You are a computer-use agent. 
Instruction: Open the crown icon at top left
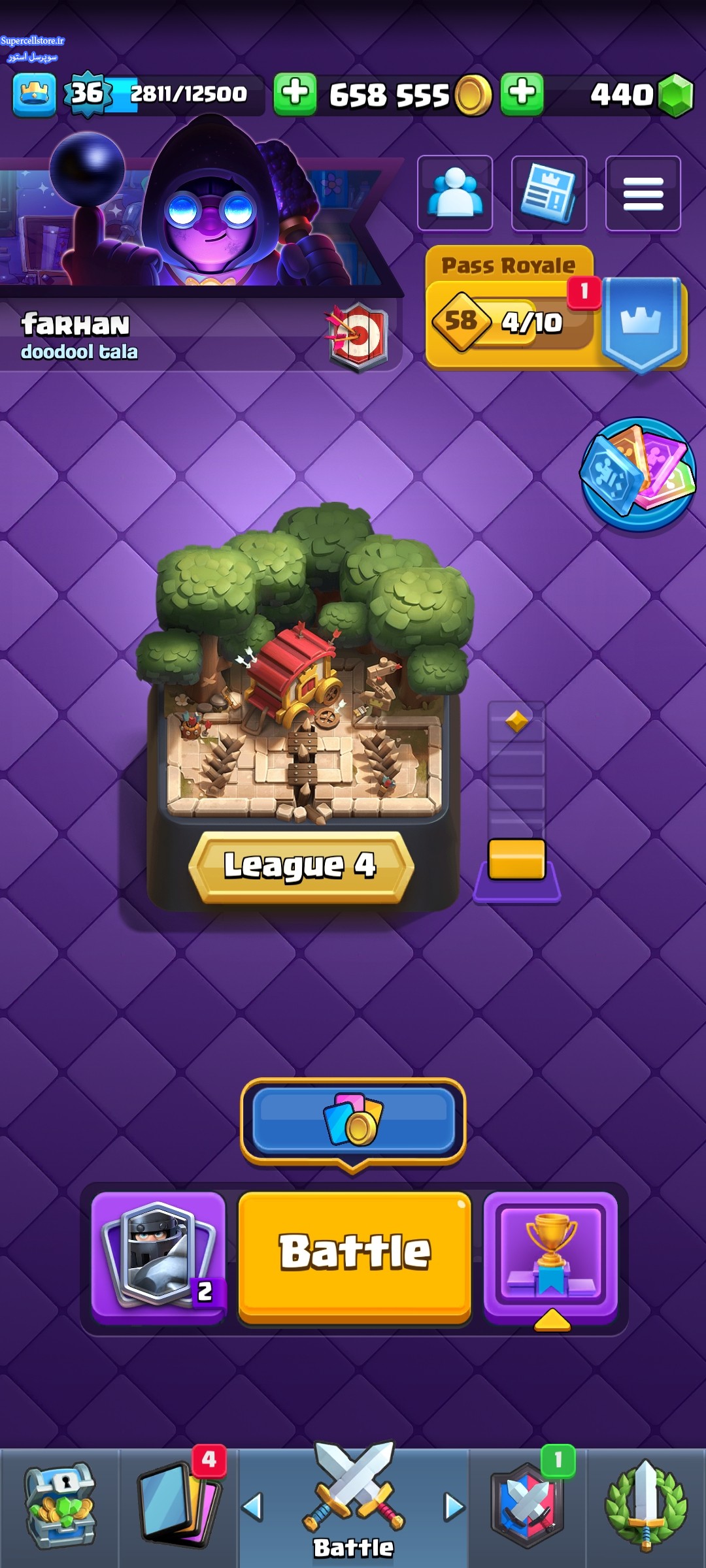click(x=34, y=95)
